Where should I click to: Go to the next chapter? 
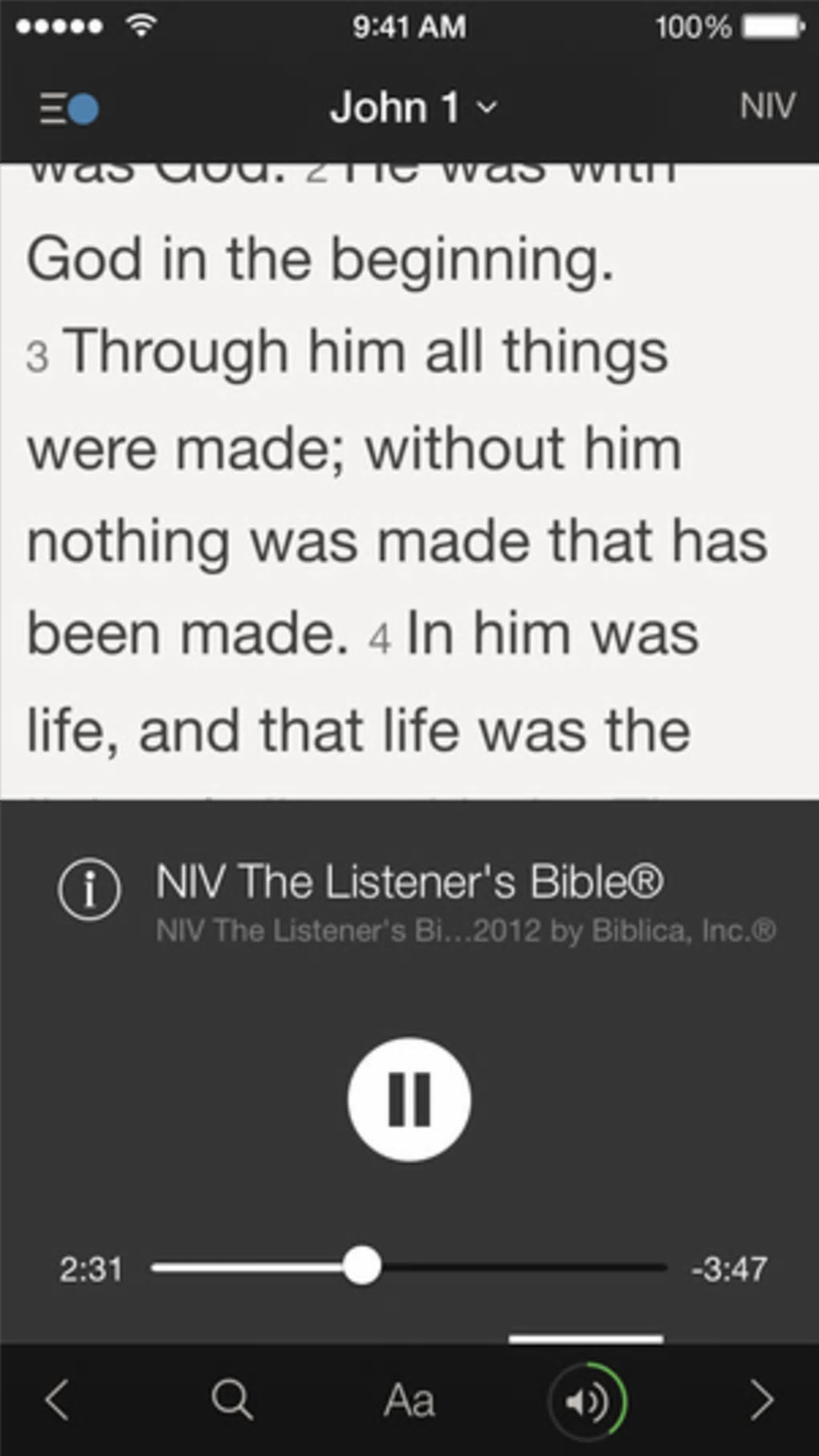click(x=761, y=1400)
